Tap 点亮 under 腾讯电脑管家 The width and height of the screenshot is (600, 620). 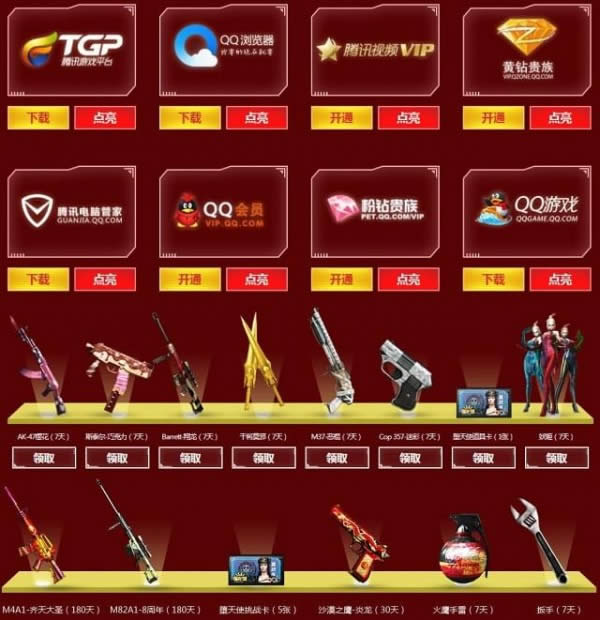coord(105,280)
